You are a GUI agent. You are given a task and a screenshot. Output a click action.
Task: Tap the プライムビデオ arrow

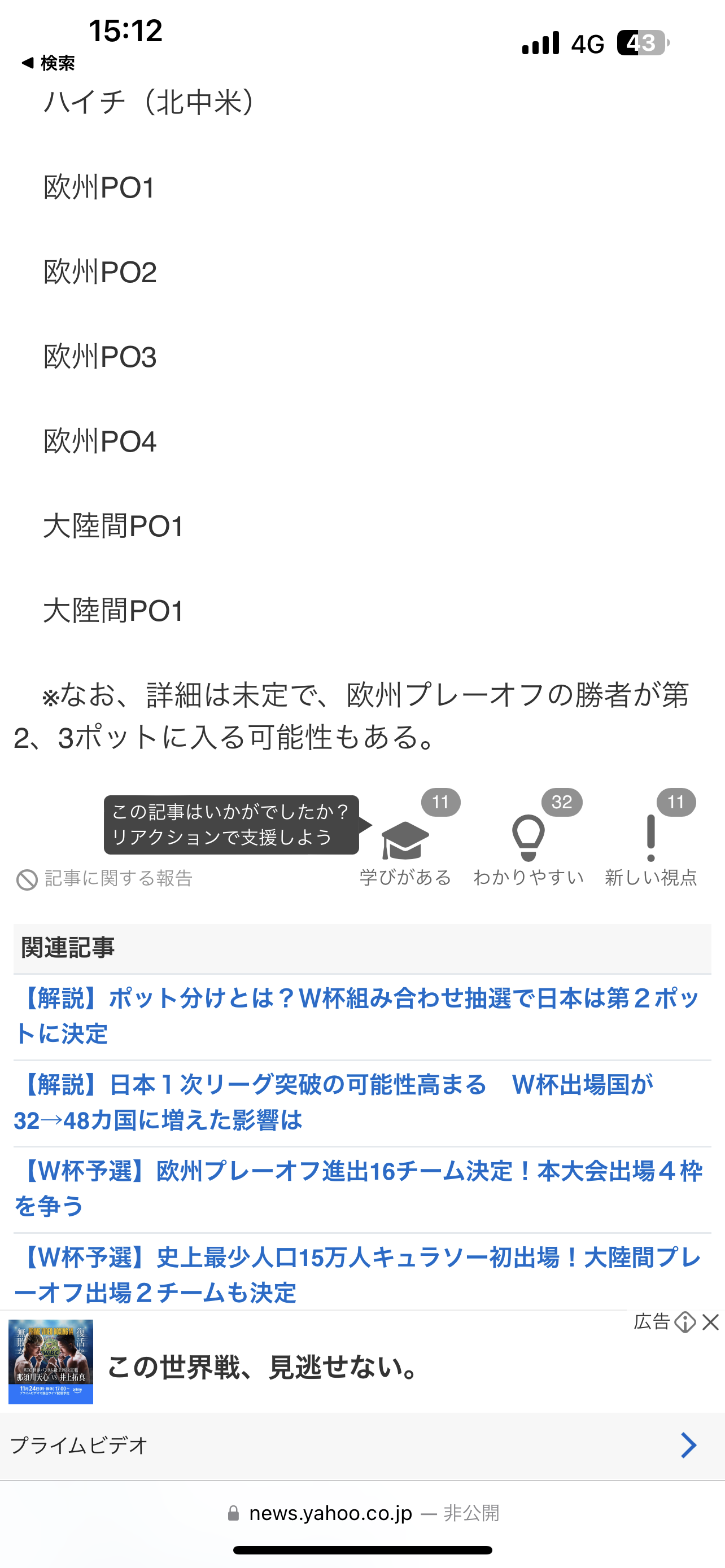688,1445
